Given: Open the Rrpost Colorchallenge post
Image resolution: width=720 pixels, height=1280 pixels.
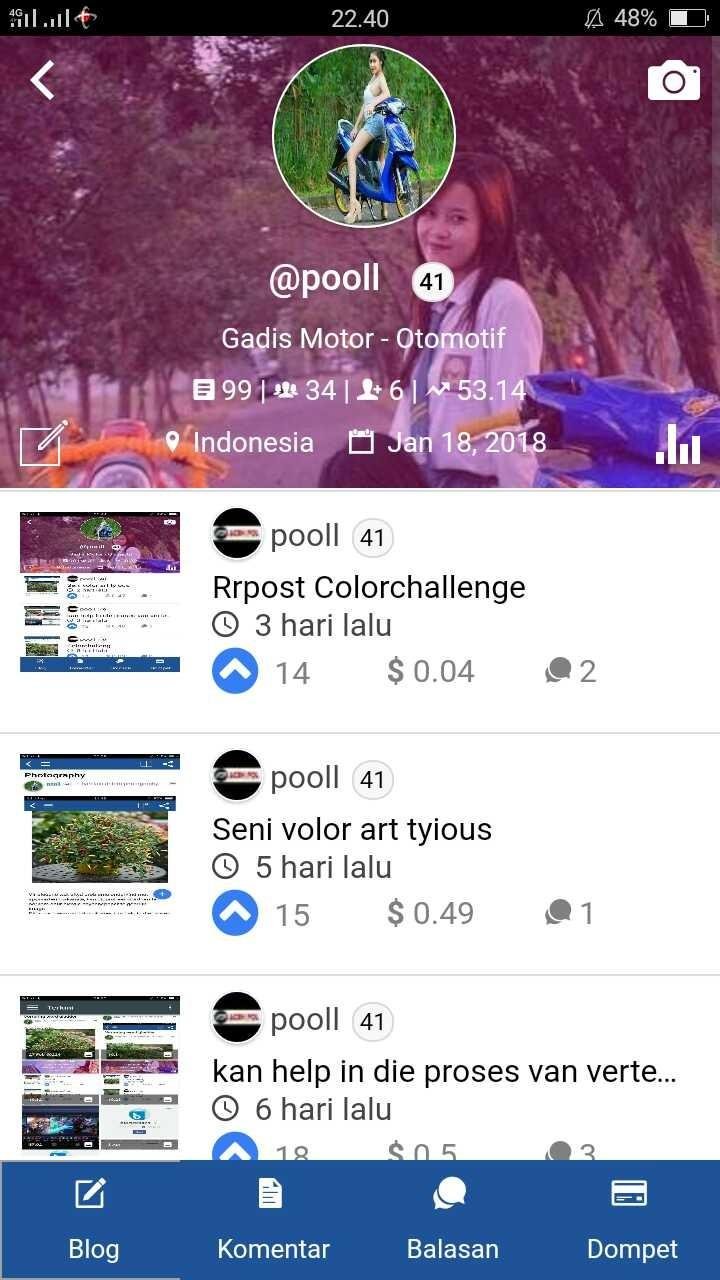Looking at the screenshot, I should tap(369, 587).
